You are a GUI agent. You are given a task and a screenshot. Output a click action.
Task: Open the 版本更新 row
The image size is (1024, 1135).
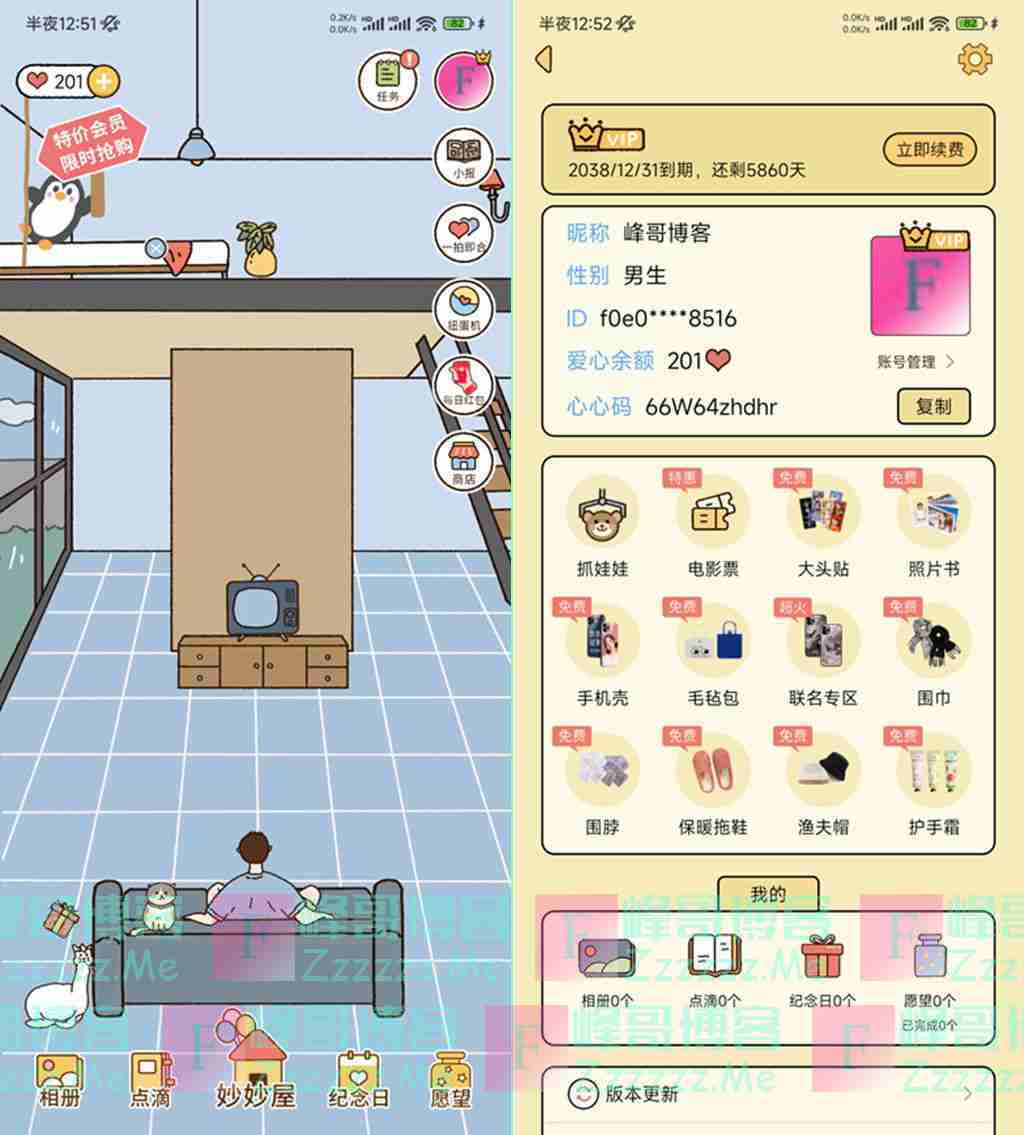pyautogui.click(x=768, y=1094)
